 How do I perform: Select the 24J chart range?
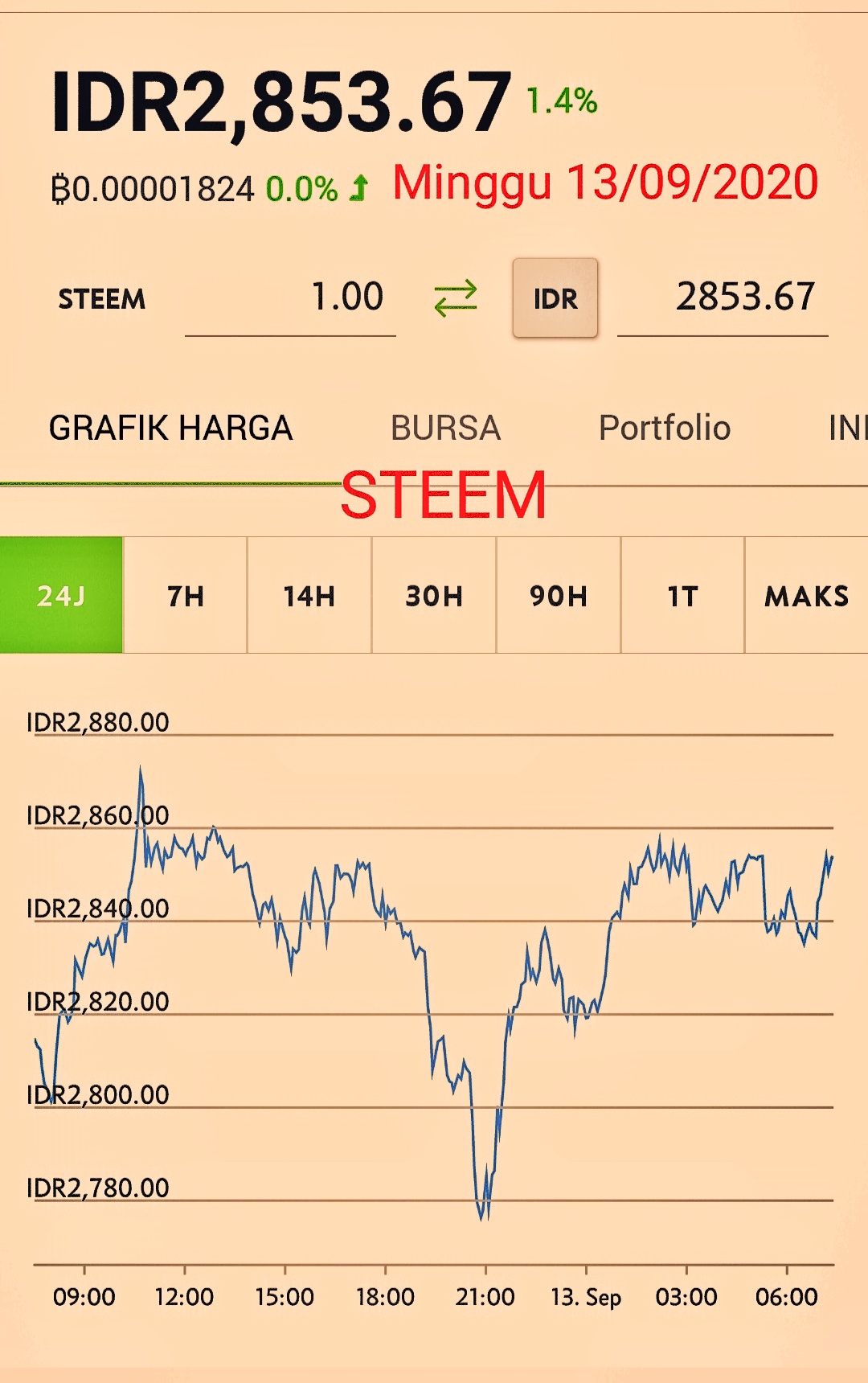click(x=61, y=595)
